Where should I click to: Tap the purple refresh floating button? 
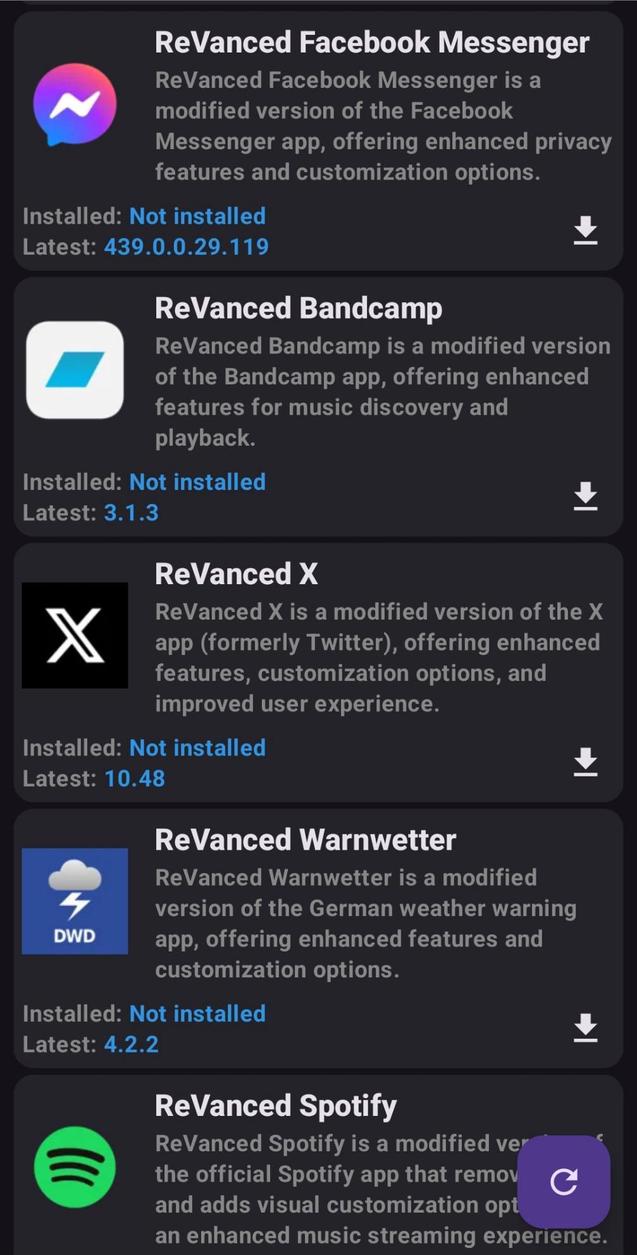[564, 1182]
